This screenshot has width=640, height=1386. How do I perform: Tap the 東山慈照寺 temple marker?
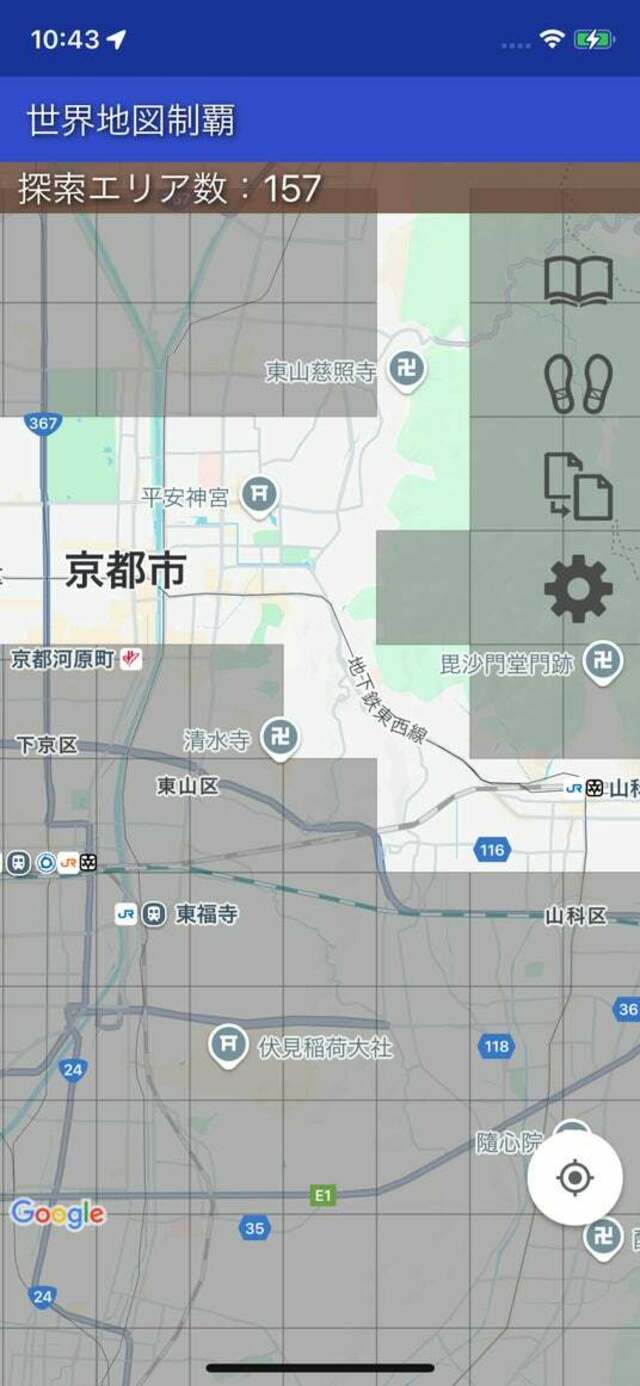click(407, 370)
